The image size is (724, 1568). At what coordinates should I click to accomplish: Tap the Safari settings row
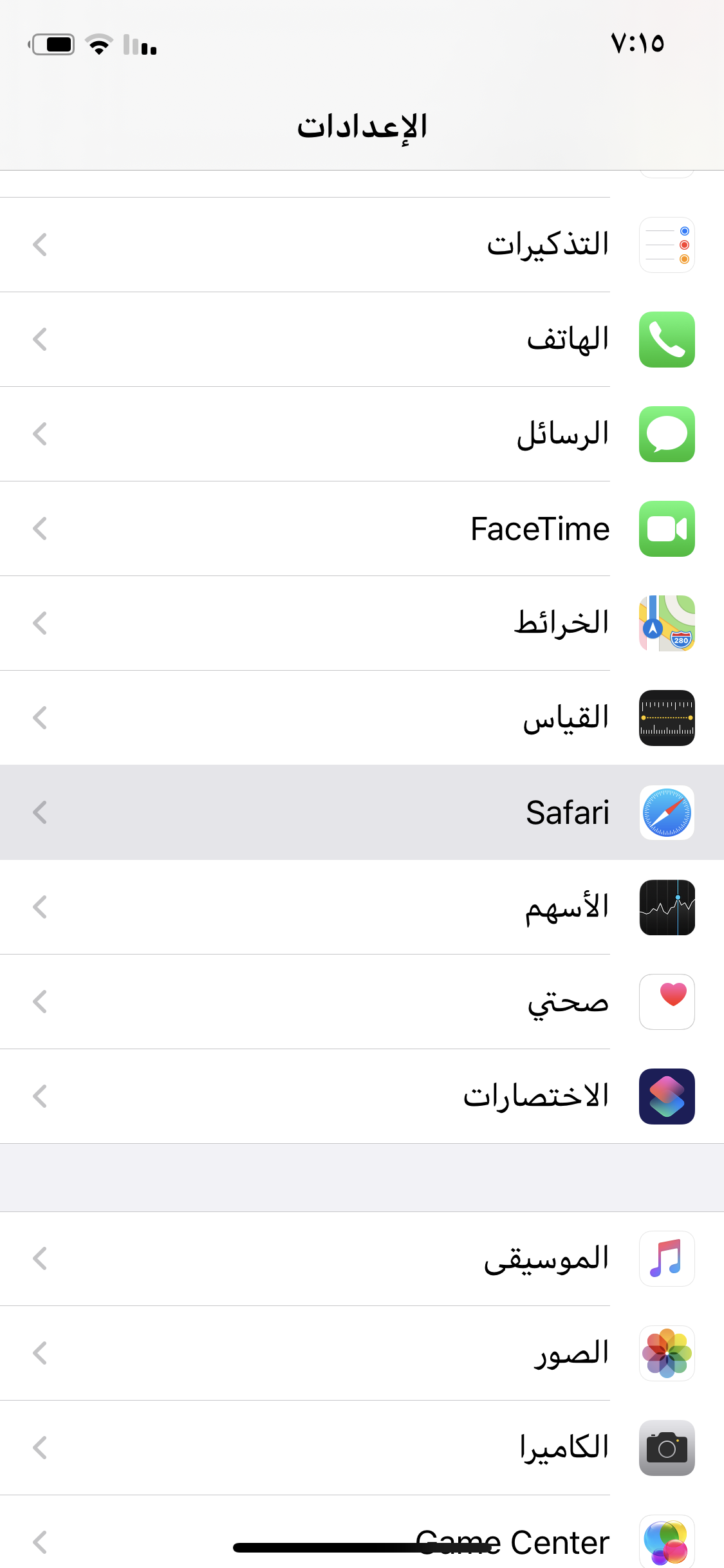point(362,812)
